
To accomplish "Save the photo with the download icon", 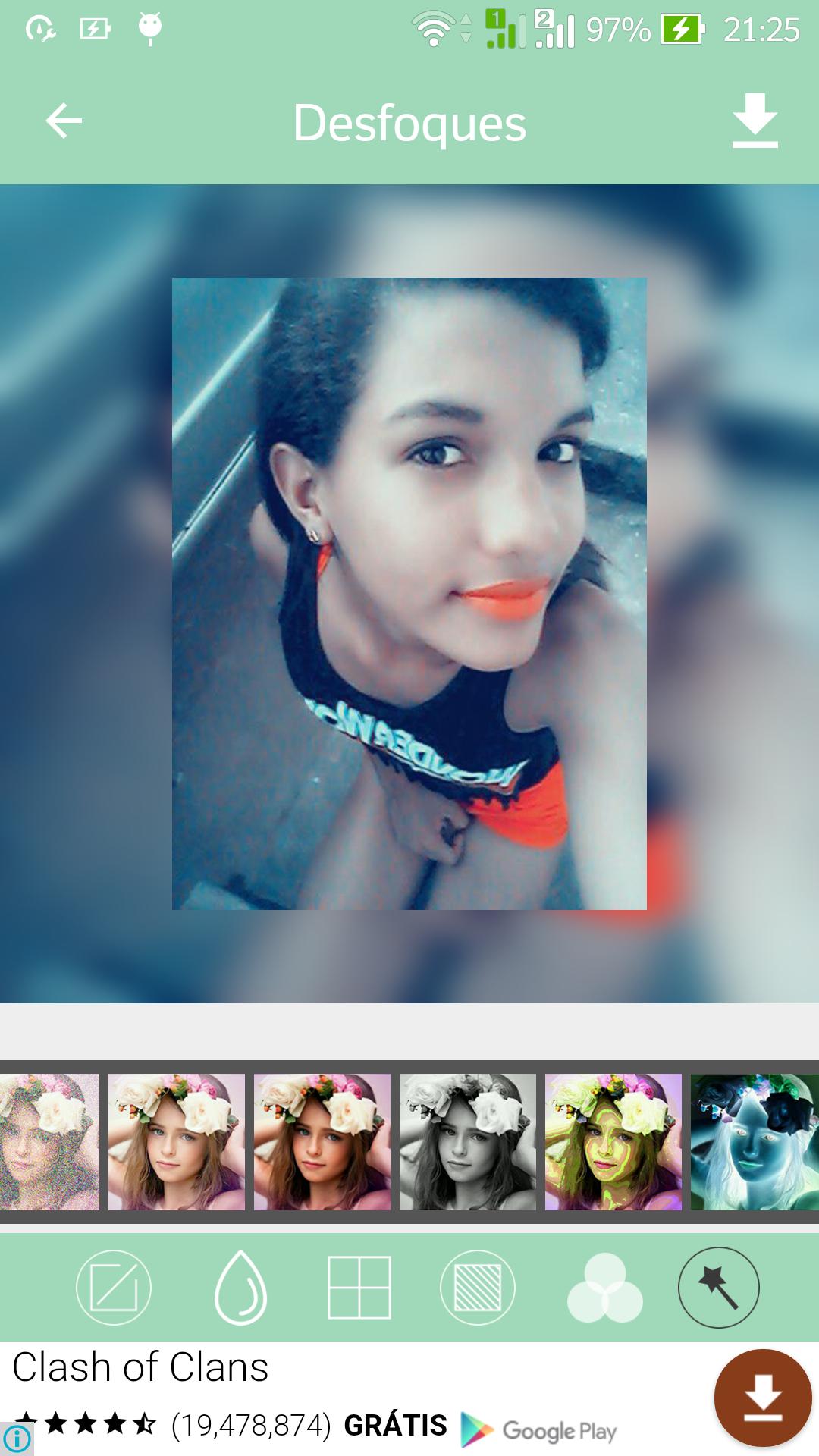I will tap(755, 121).
